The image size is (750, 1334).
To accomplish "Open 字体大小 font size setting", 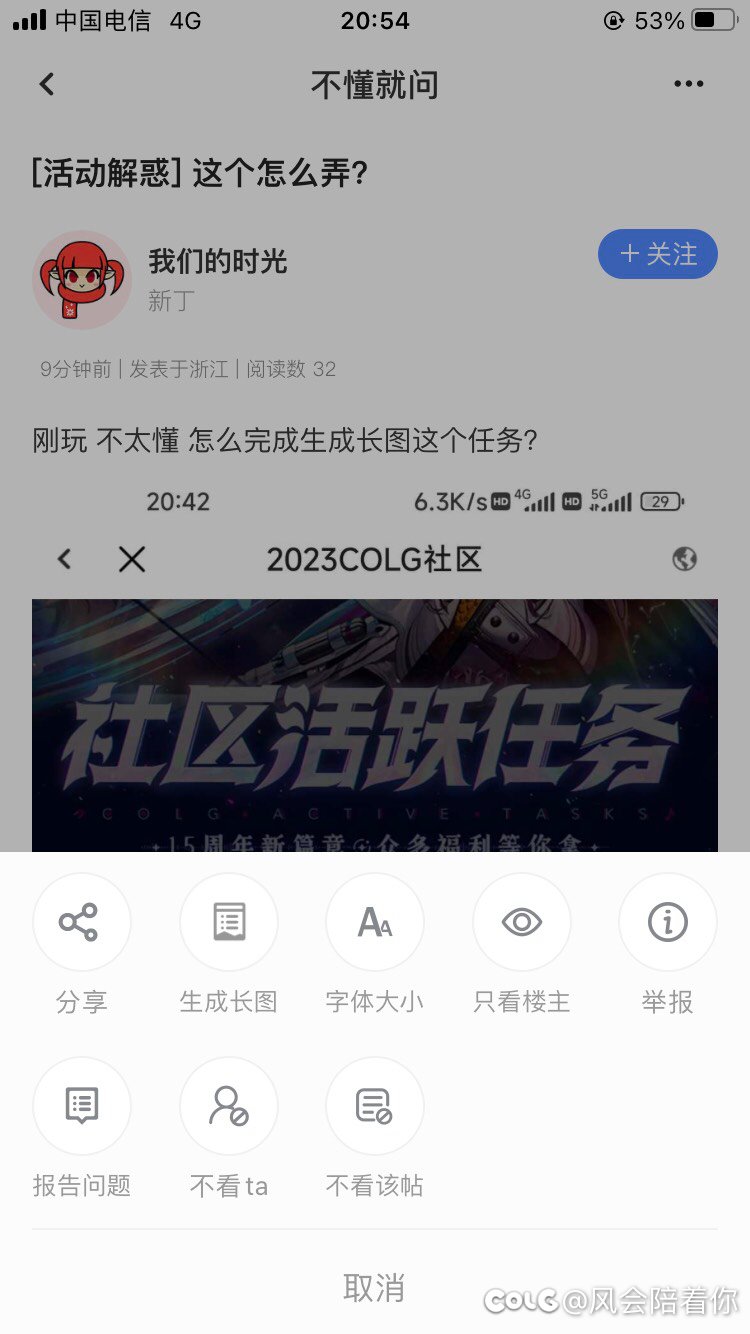I will [375, 922].
